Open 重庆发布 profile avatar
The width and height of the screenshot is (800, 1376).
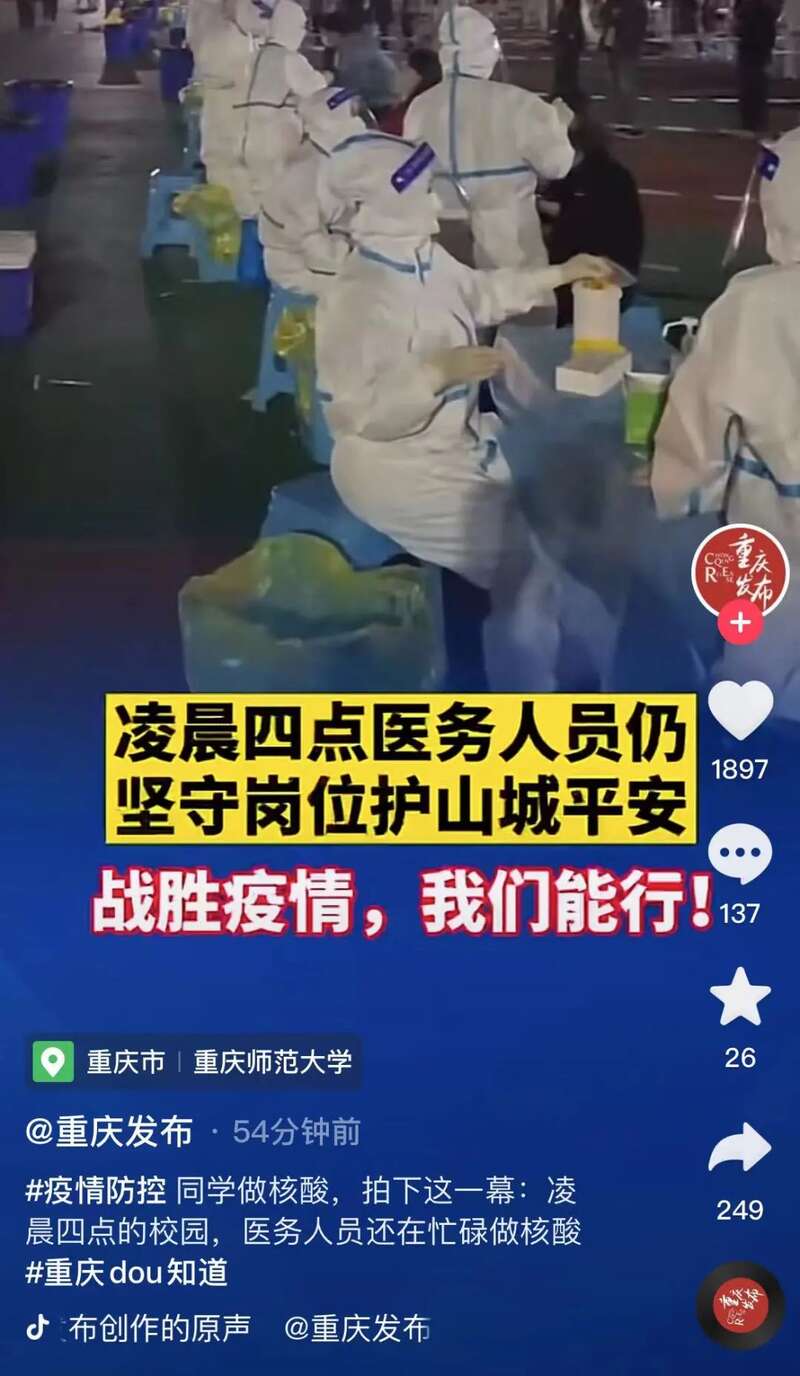740,571
